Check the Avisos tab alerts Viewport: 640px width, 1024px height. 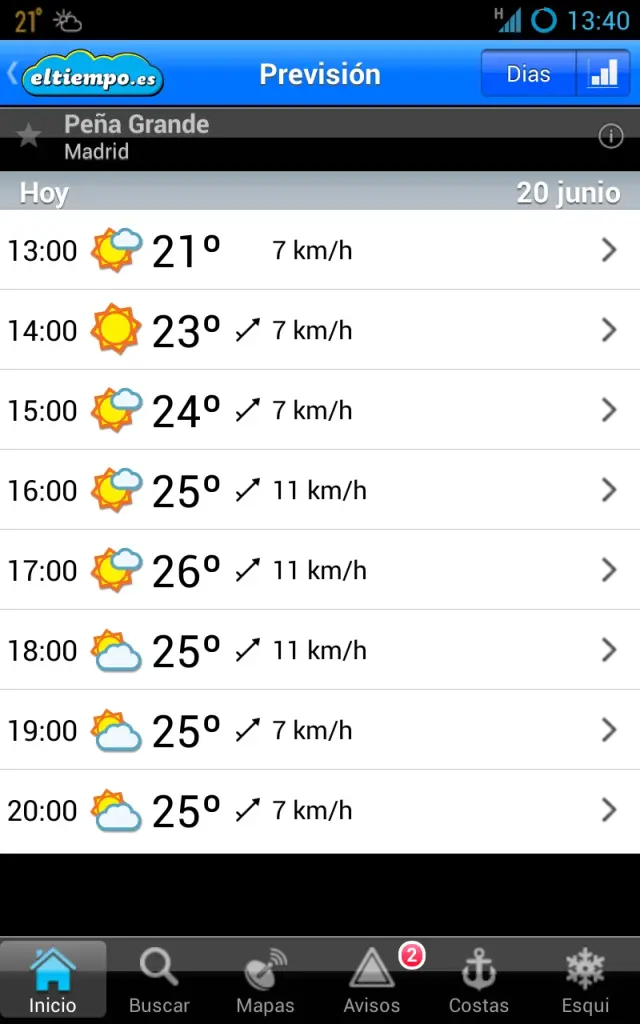[x=372, y=980]
